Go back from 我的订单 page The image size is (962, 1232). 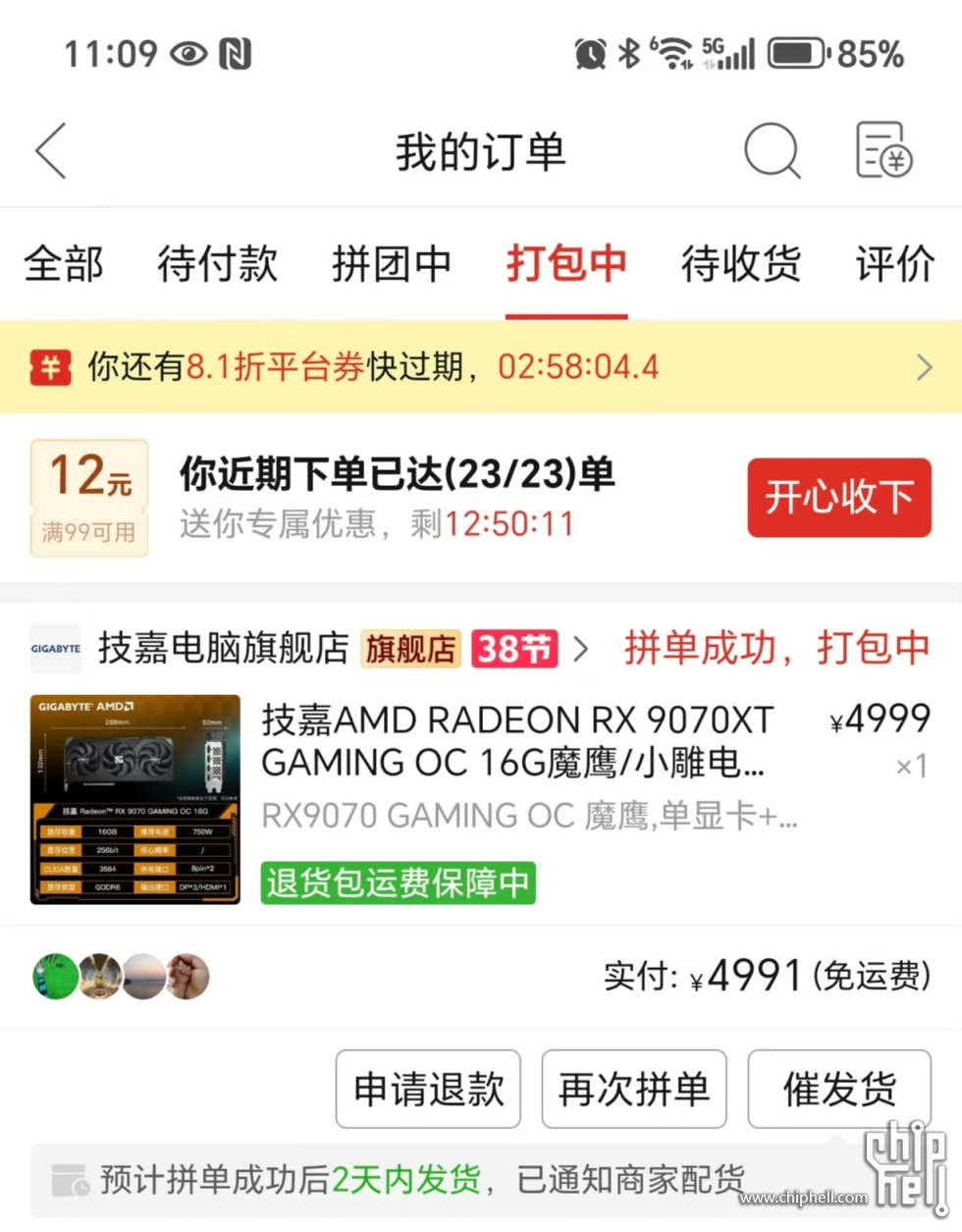click(x=51, y=151)
